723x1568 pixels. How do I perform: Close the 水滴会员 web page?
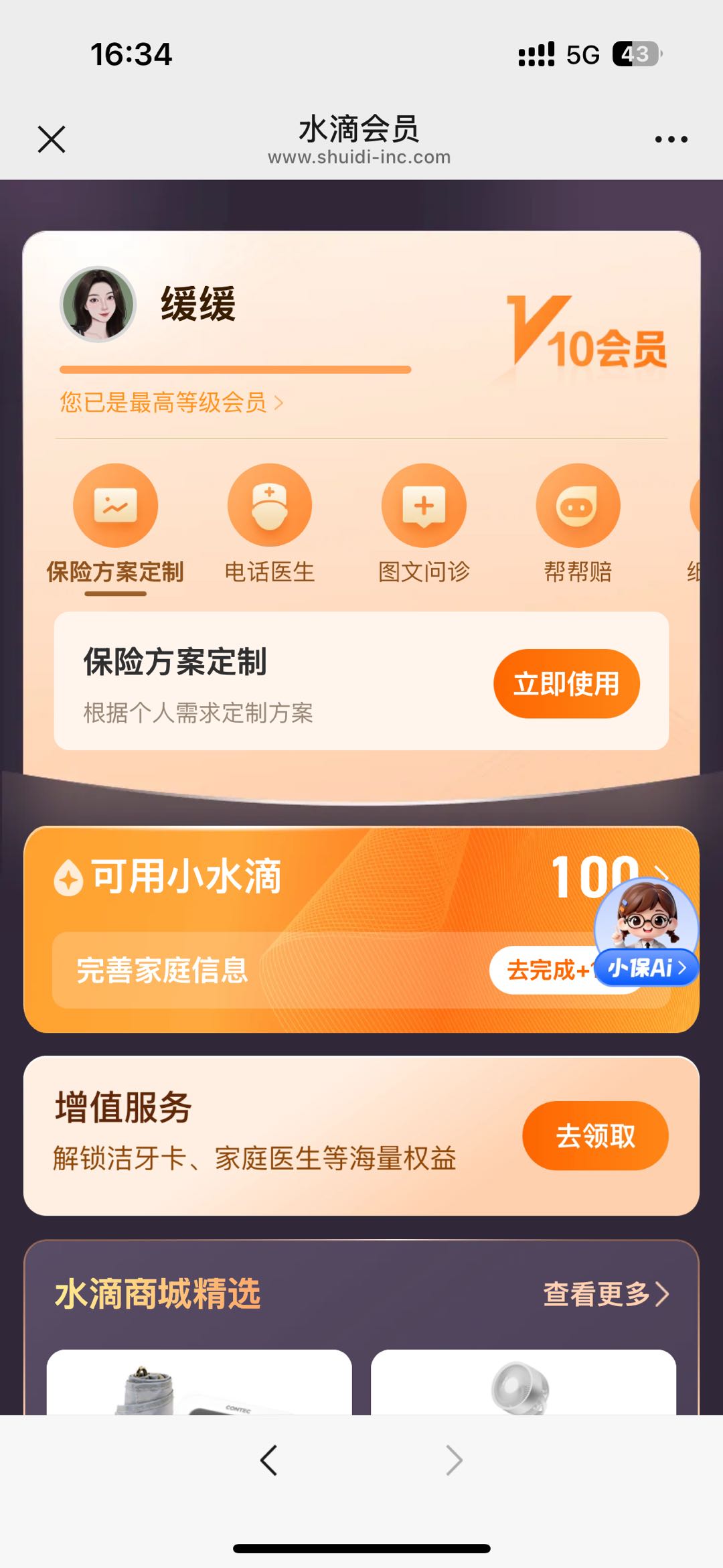(x=52, y=139)
